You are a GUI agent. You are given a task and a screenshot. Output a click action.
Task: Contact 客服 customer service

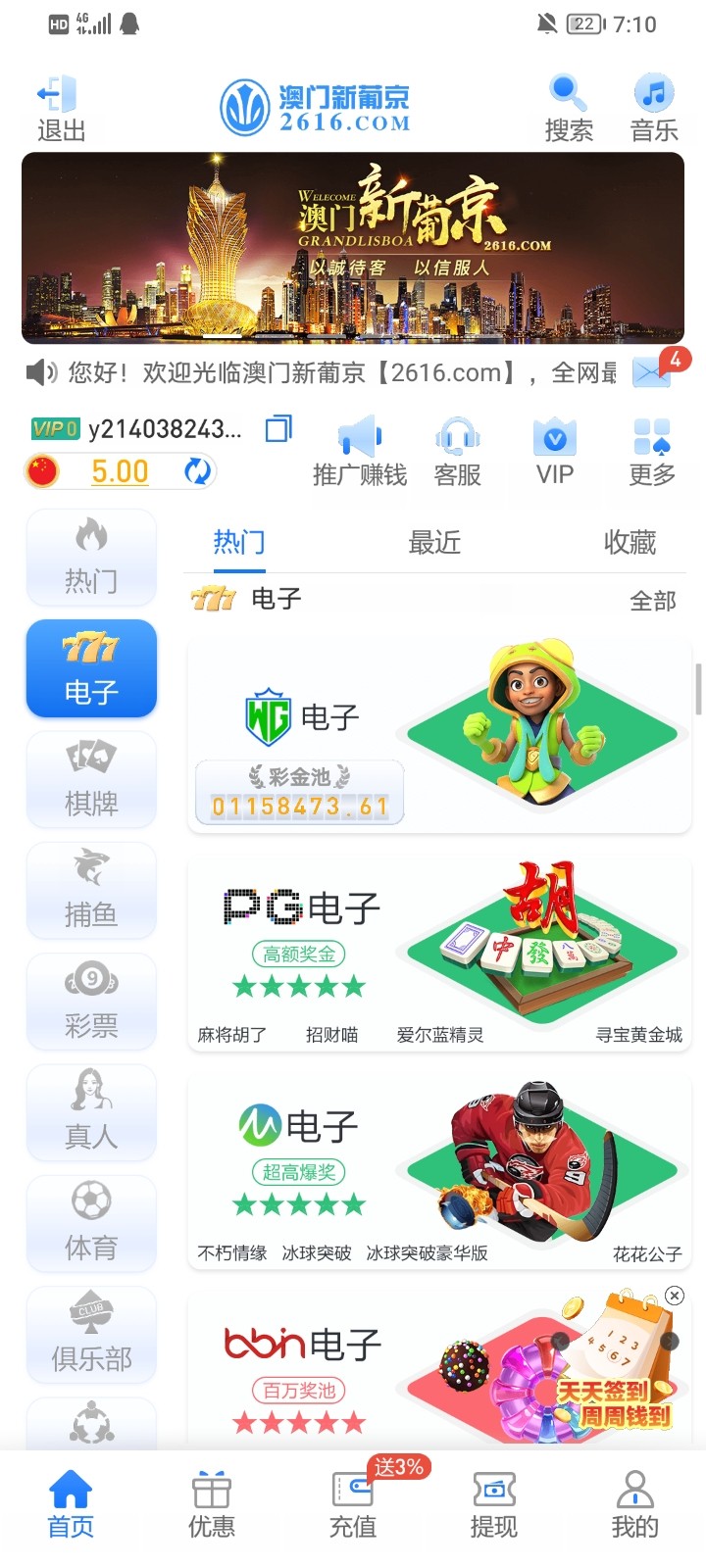[457, 451]
